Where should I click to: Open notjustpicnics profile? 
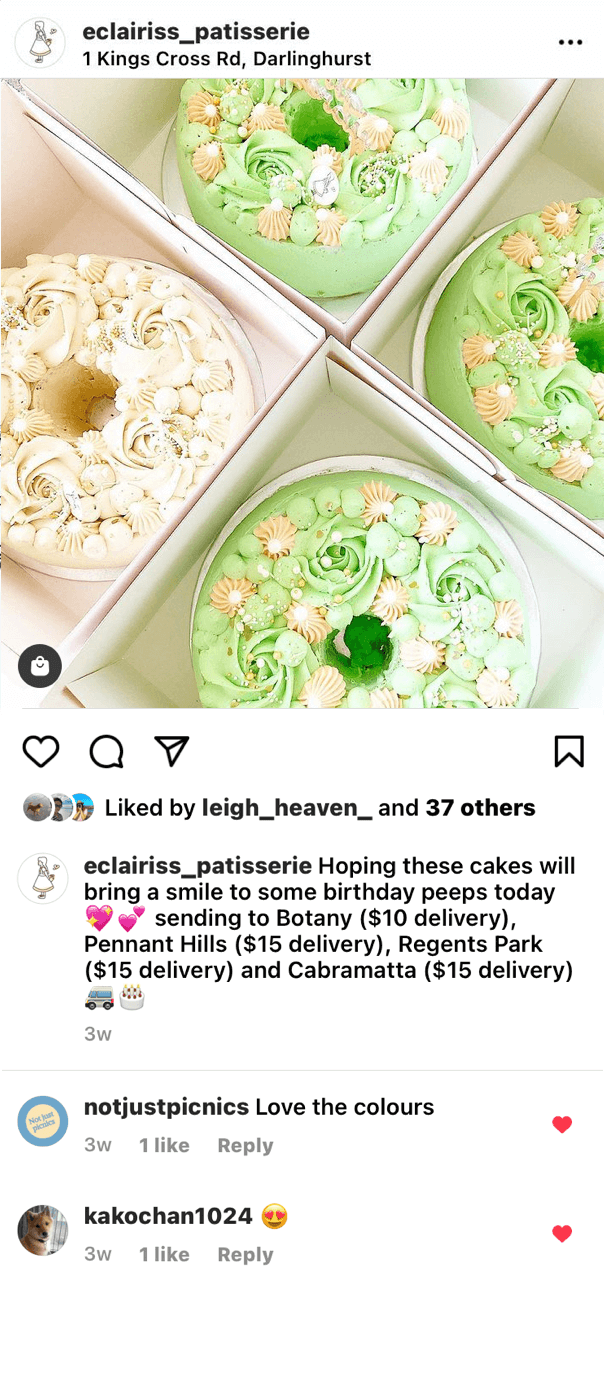click(166, 1107)
